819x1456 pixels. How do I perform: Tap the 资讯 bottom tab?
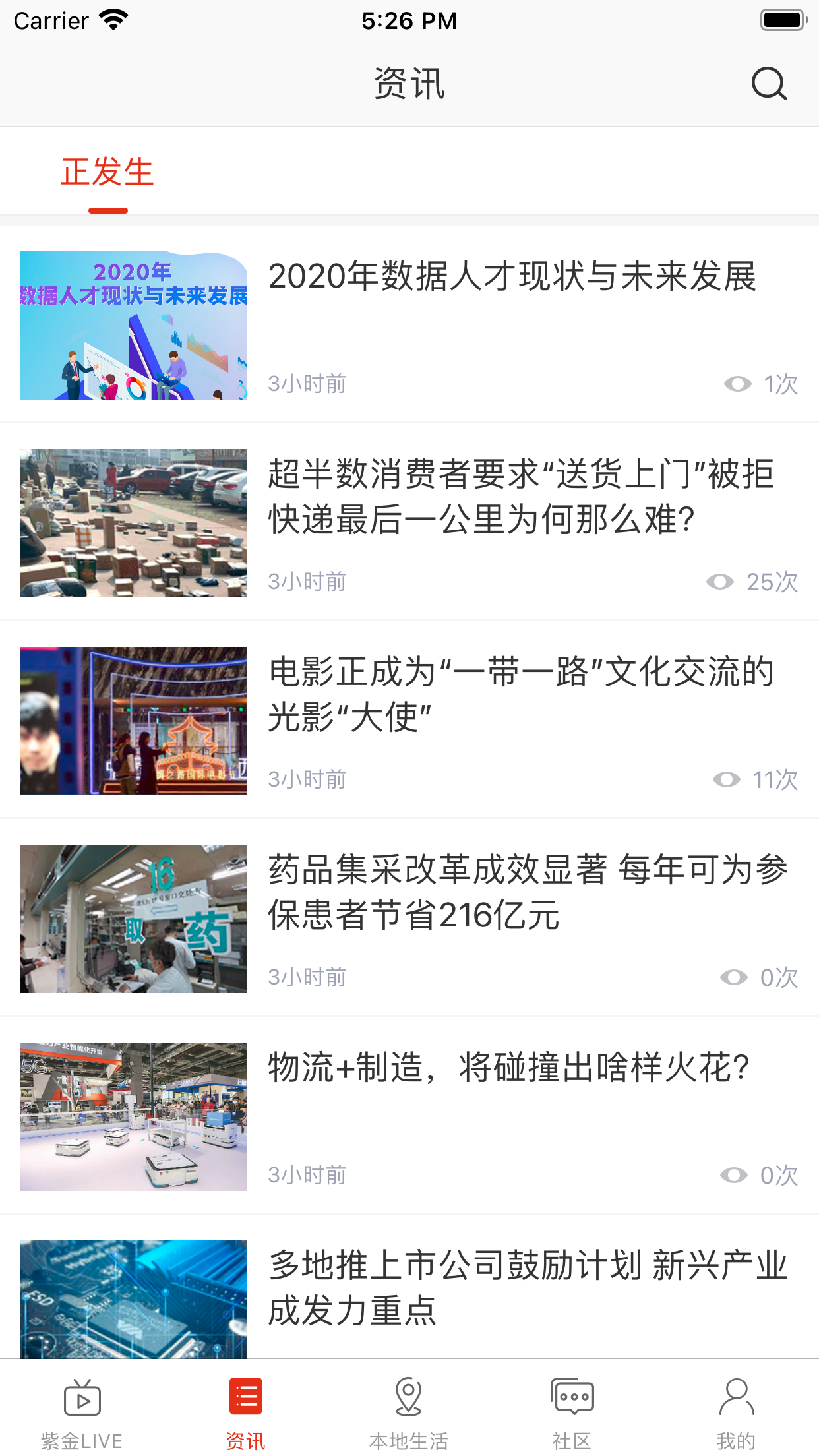click(245, 1412)
